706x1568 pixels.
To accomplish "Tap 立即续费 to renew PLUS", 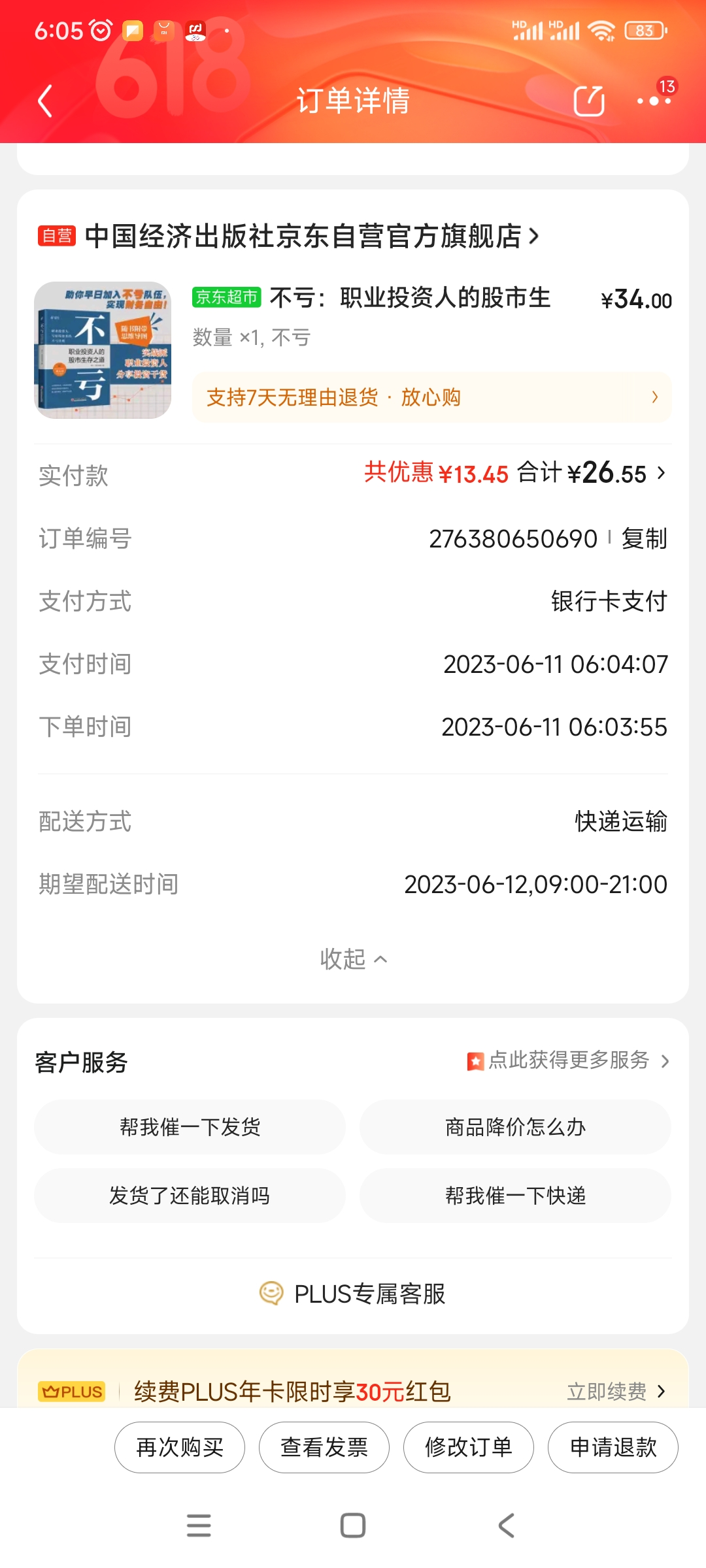I will (x=614, y=1392).
